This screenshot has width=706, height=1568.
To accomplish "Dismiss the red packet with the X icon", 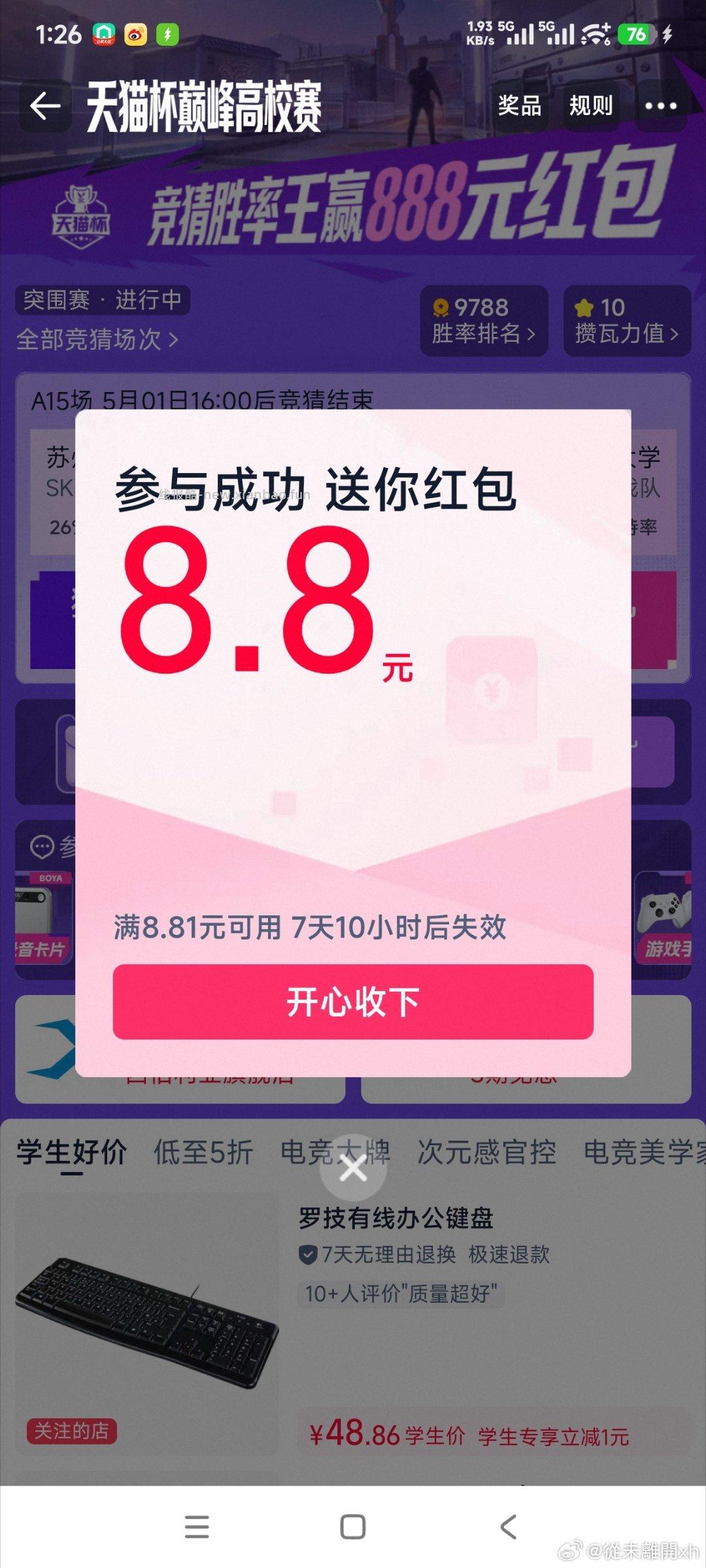I will (352, 1168).
